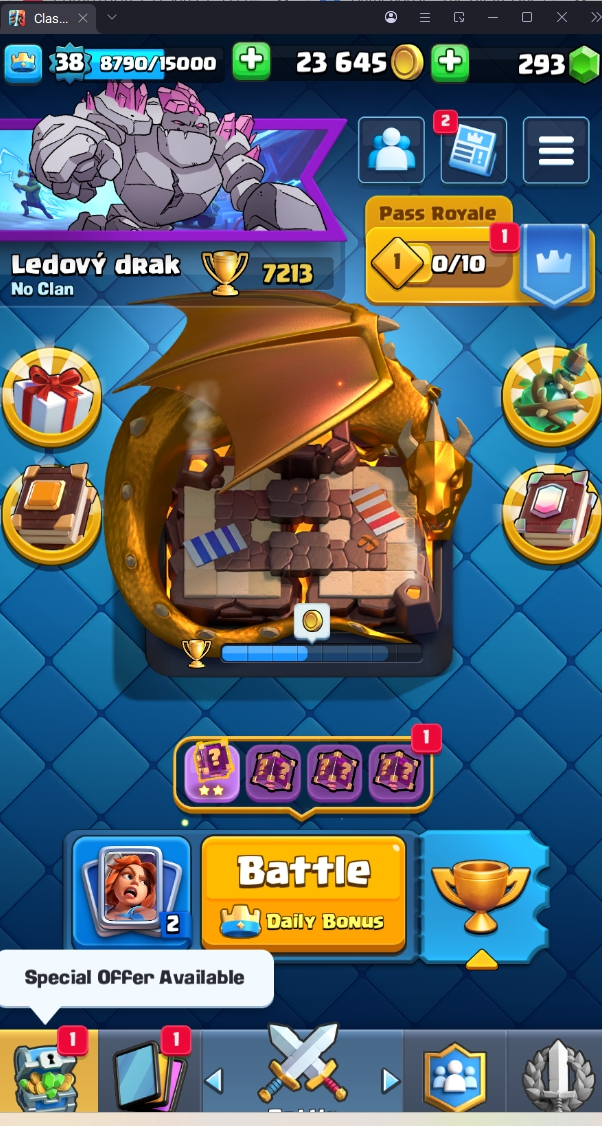Switch to the Shop tab
The image size is (602, 1126).
tap(48, 1070)
